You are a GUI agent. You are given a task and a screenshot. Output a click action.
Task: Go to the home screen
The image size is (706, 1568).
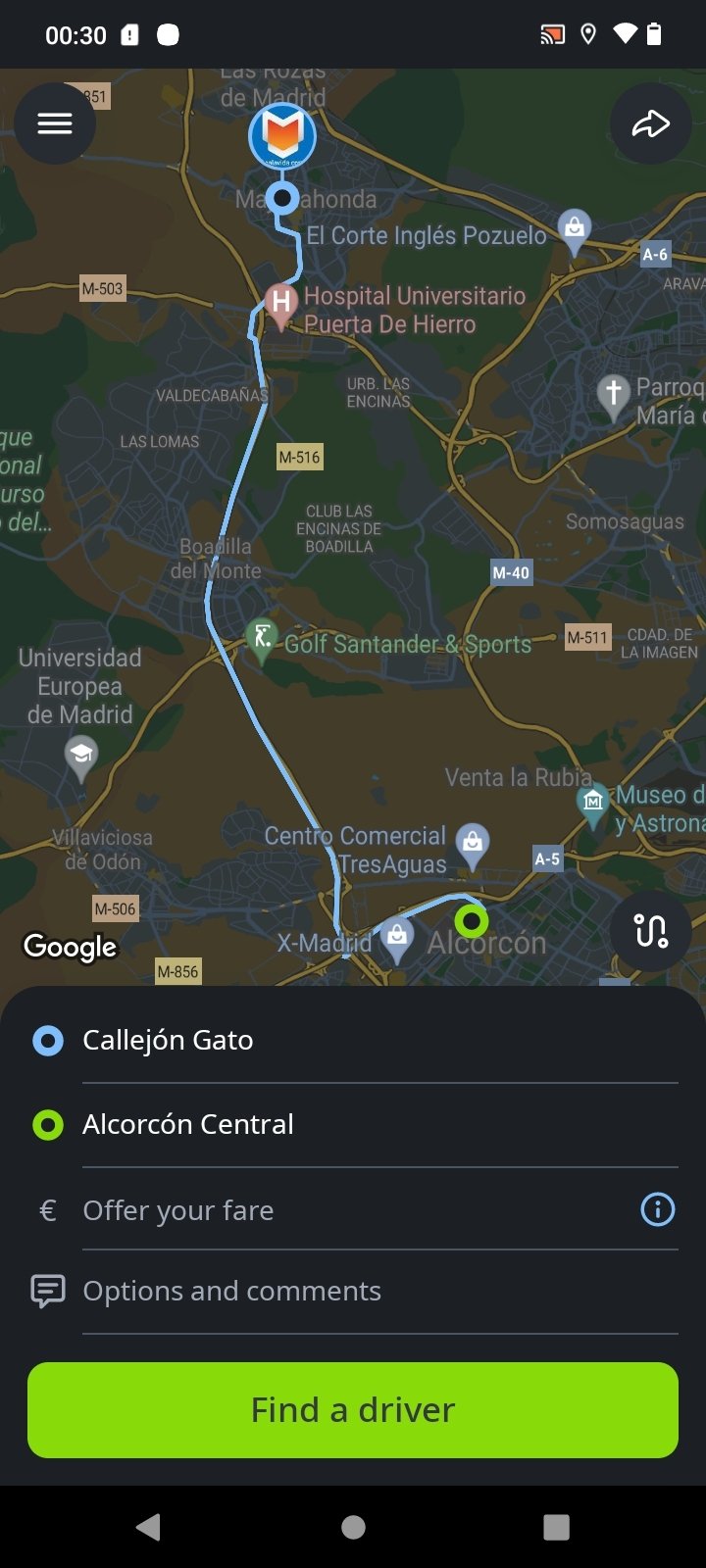tap(353, 1526)
